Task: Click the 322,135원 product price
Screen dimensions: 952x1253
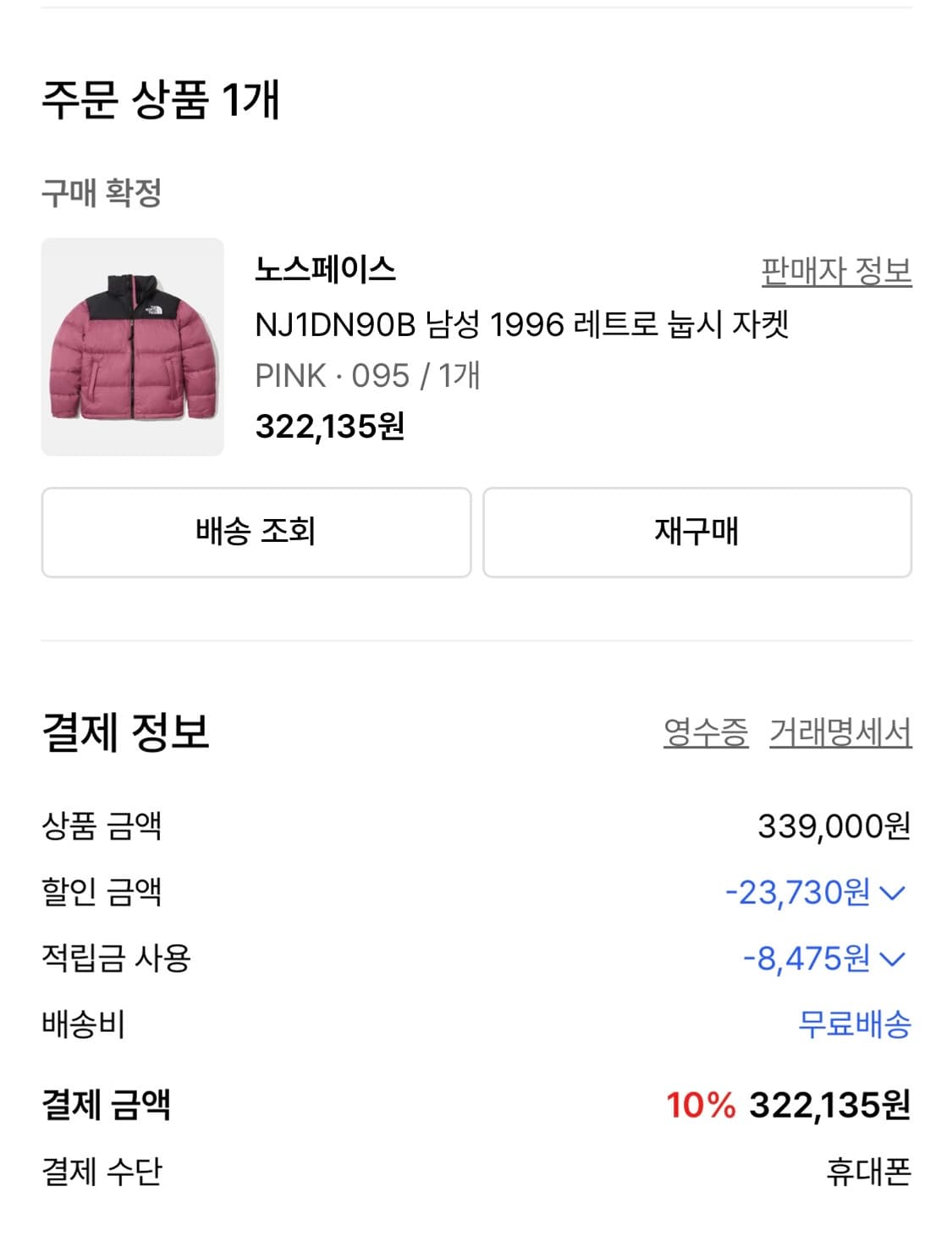Action: 332,428
